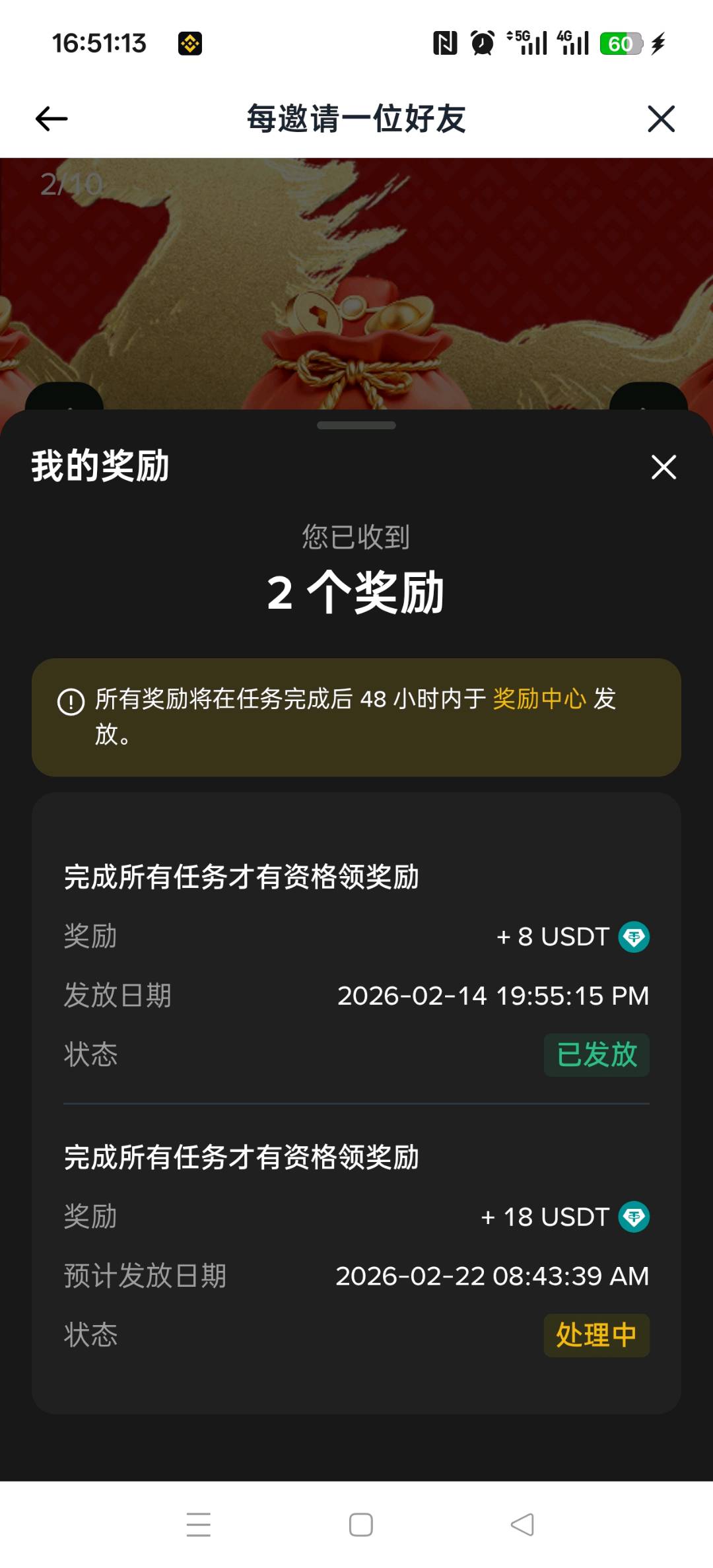Tap the charging battery indicator

tap(621, 44)
